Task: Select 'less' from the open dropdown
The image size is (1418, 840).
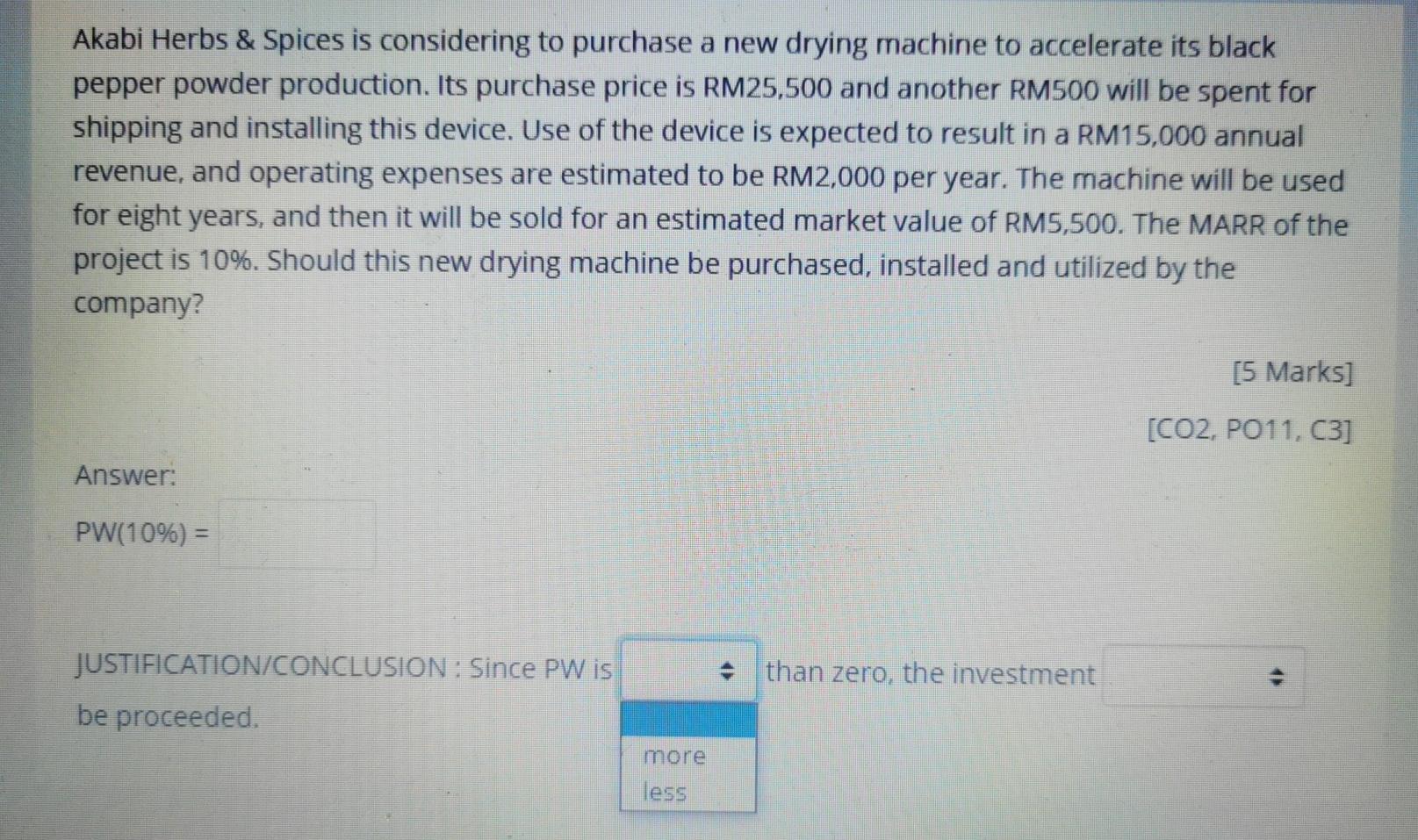Action: click(665, 792)
